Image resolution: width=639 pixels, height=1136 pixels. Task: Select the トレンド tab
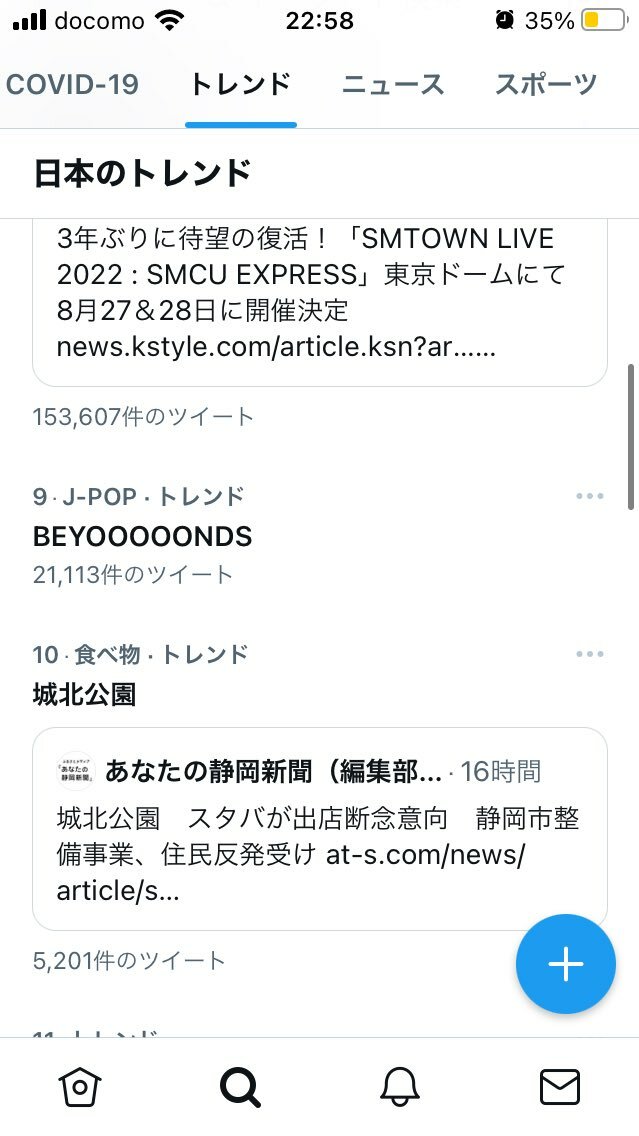240,84
